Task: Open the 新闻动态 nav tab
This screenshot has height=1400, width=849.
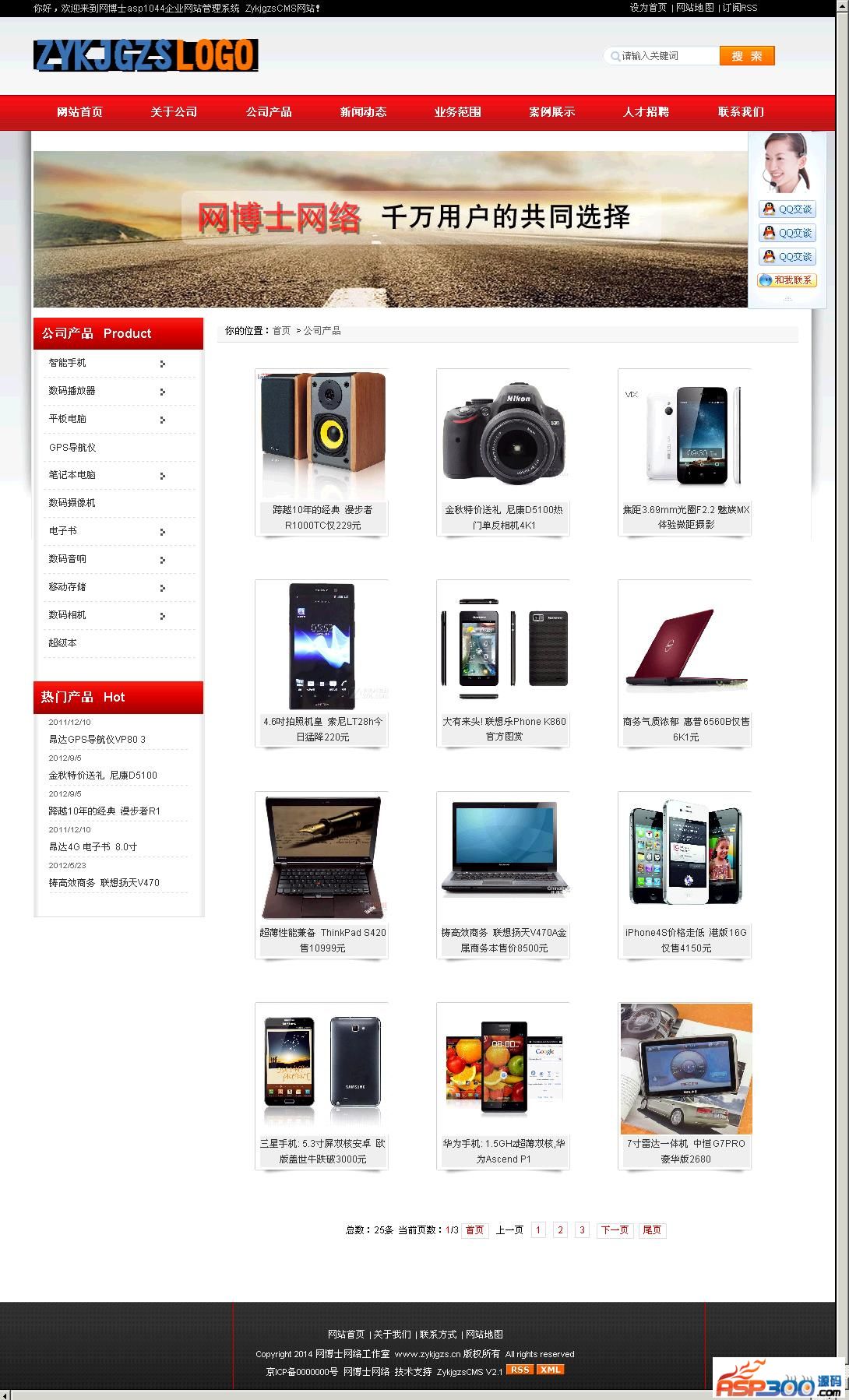Action: pos(363,112)
